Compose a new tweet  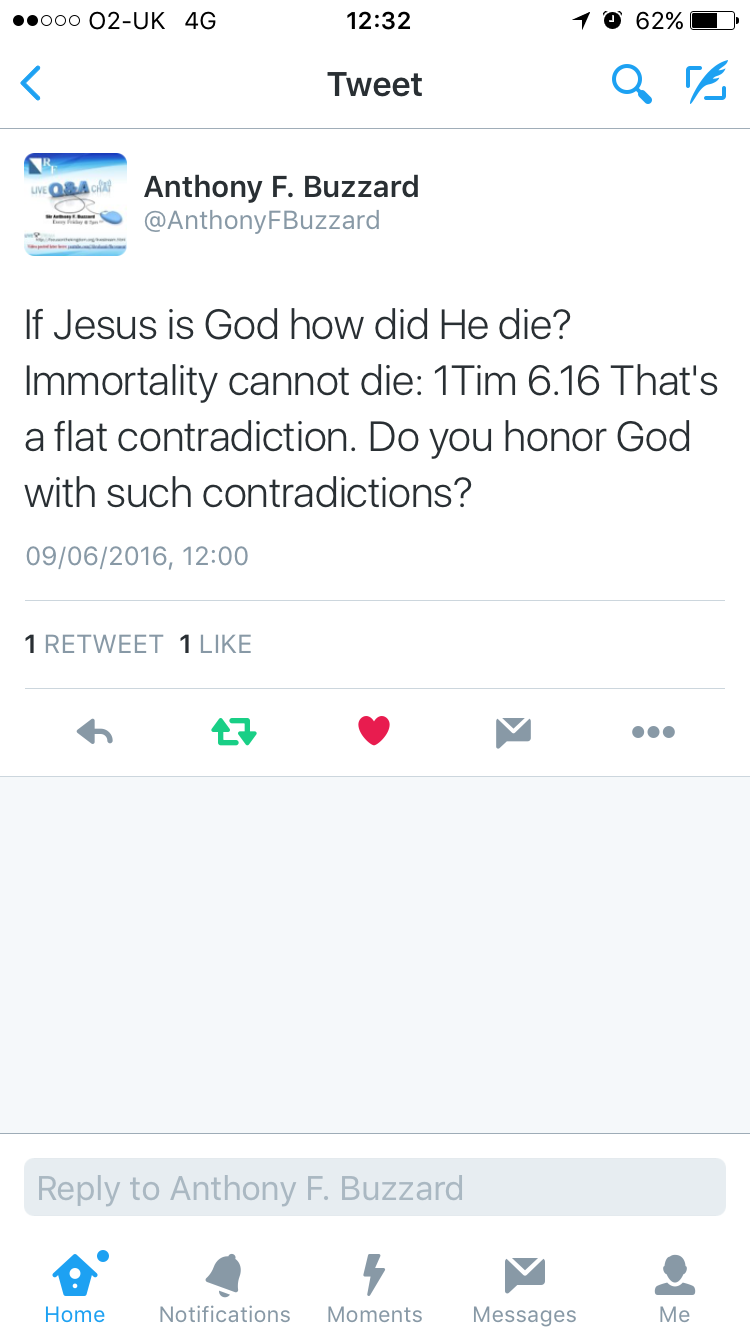tap(706, 84)
